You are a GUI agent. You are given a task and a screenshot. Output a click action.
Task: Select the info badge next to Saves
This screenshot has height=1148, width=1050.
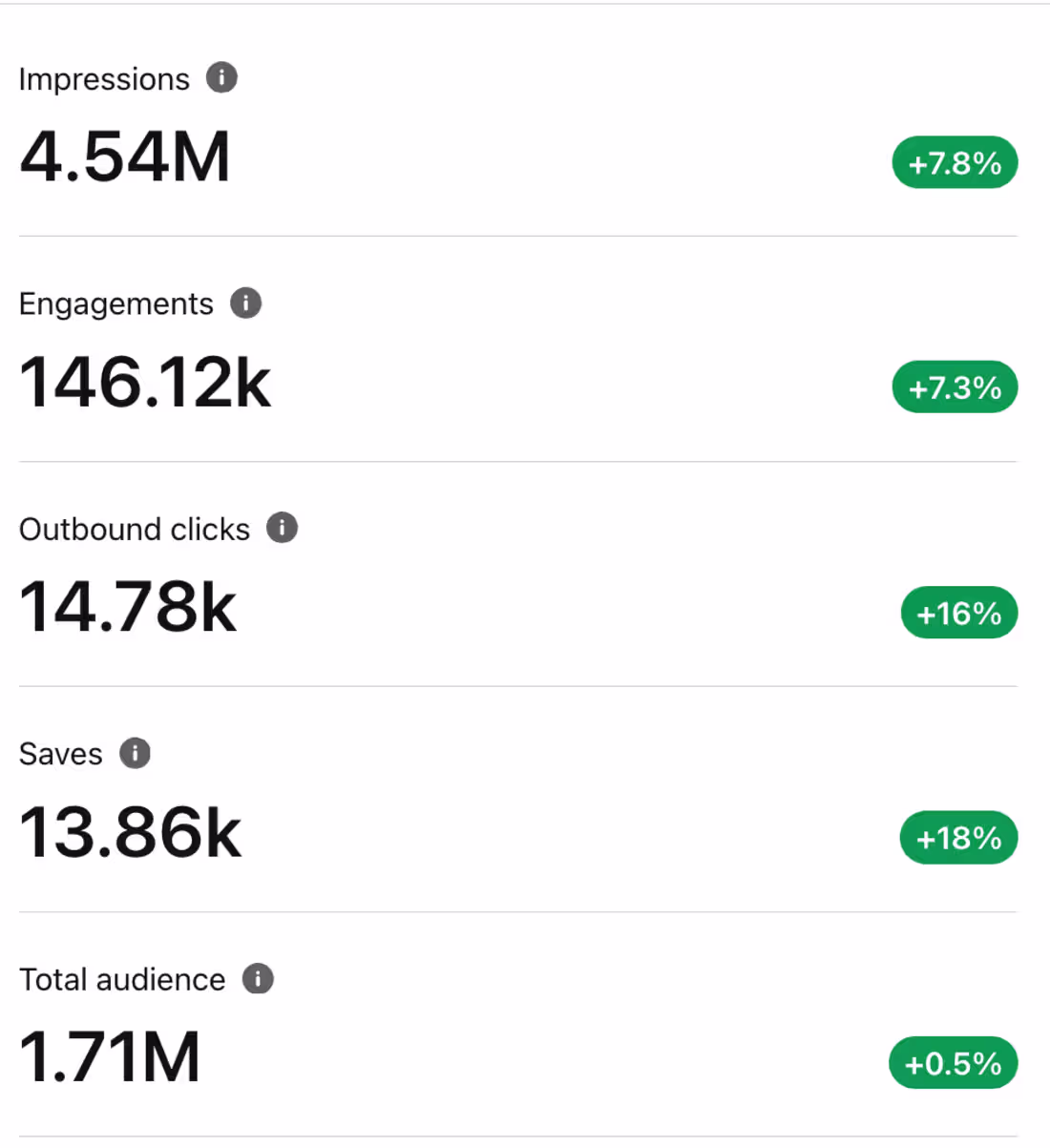tap(136, 753)
